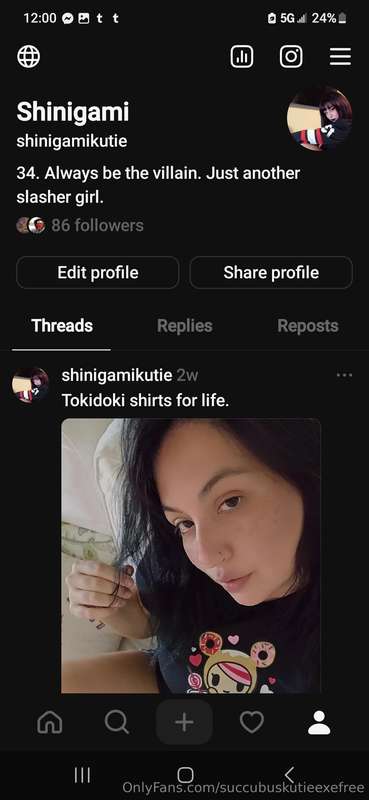Open the hamburger settings menu
This screenshot has height=800, width=369.
(x=340, y=56)
